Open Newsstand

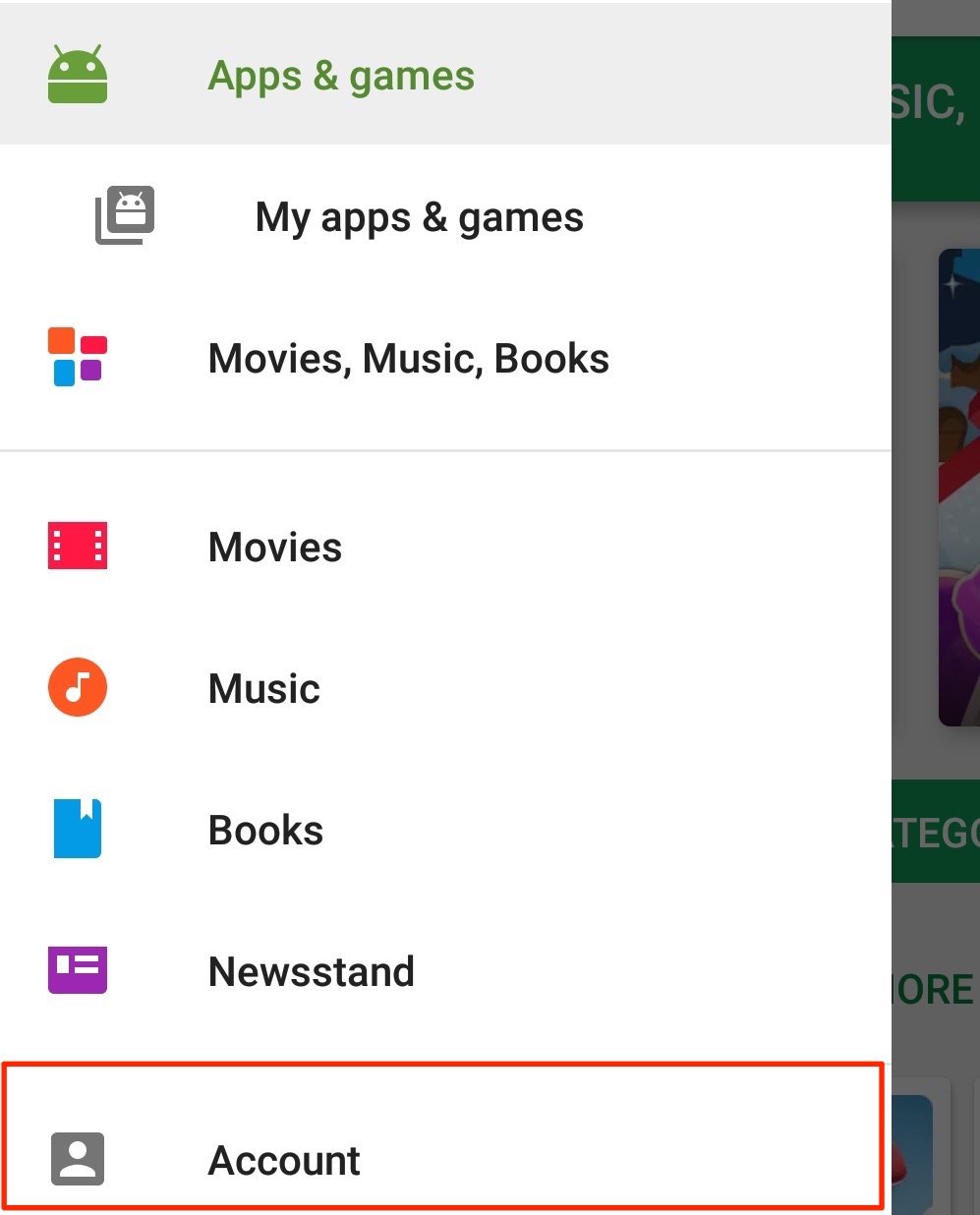(x=311, y=970)
